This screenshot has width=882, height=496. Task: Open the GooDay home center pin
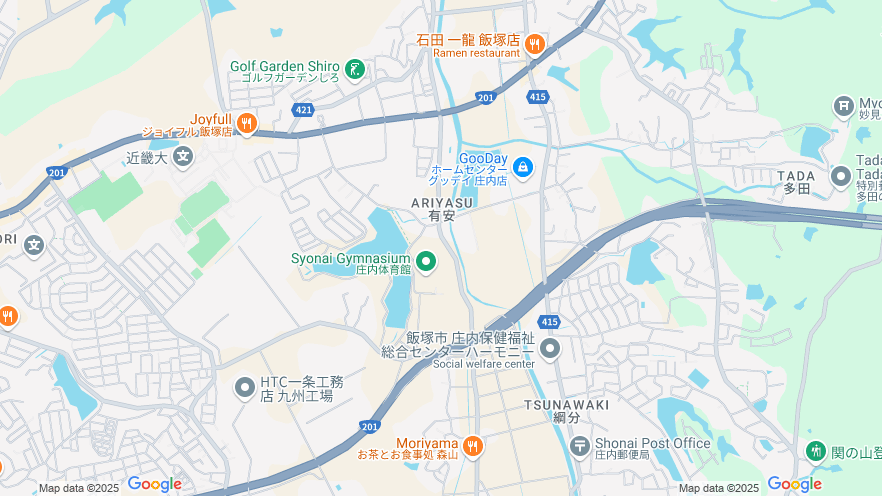[522, 165]
